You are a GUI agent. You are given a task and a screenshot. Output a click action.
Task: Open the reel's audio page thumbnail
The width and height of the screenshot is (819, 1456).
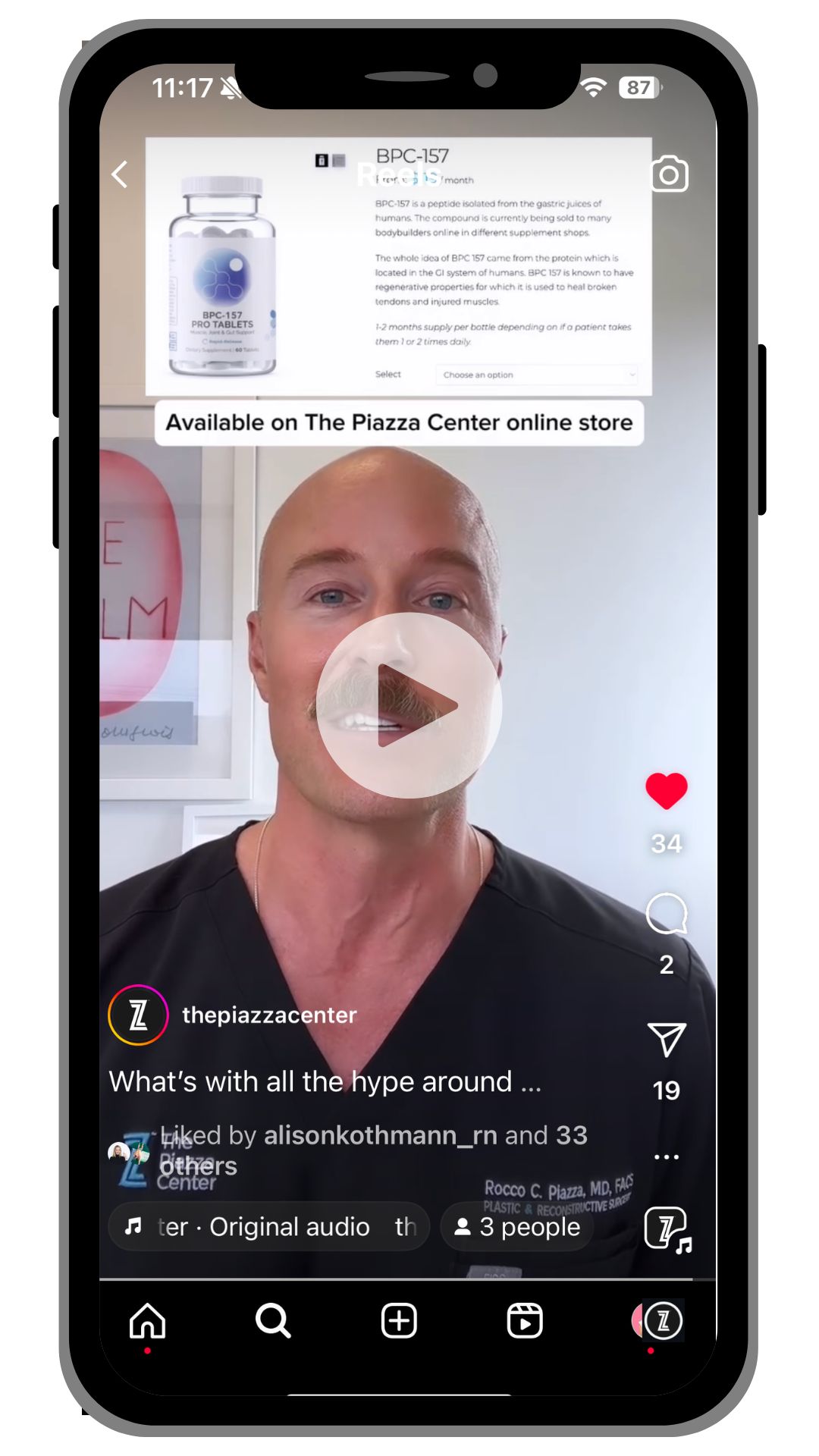point(666,1228)
